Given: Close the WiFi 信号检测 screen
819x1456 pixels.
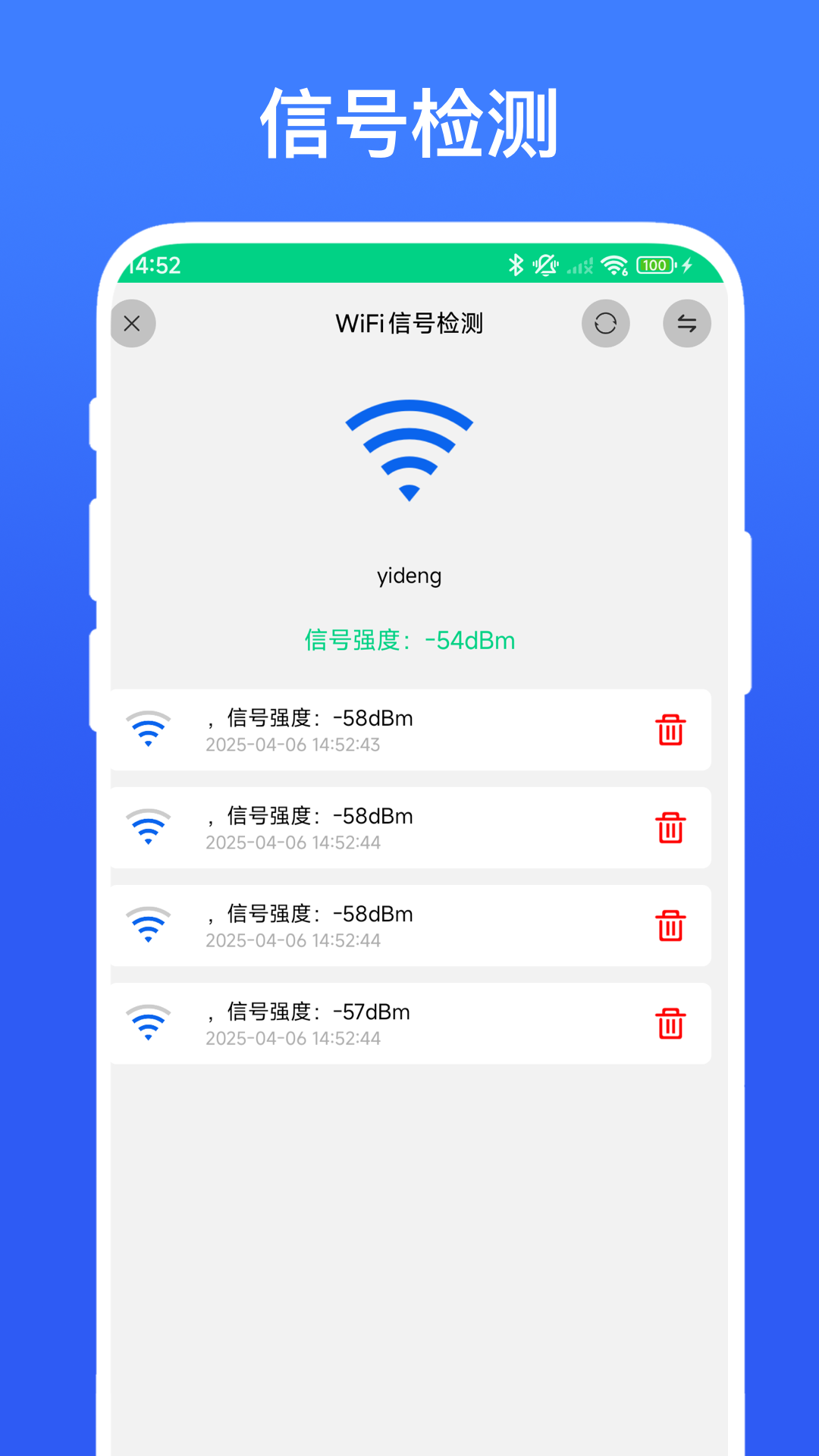Looking at the screenshot, I should click(132, 323).
